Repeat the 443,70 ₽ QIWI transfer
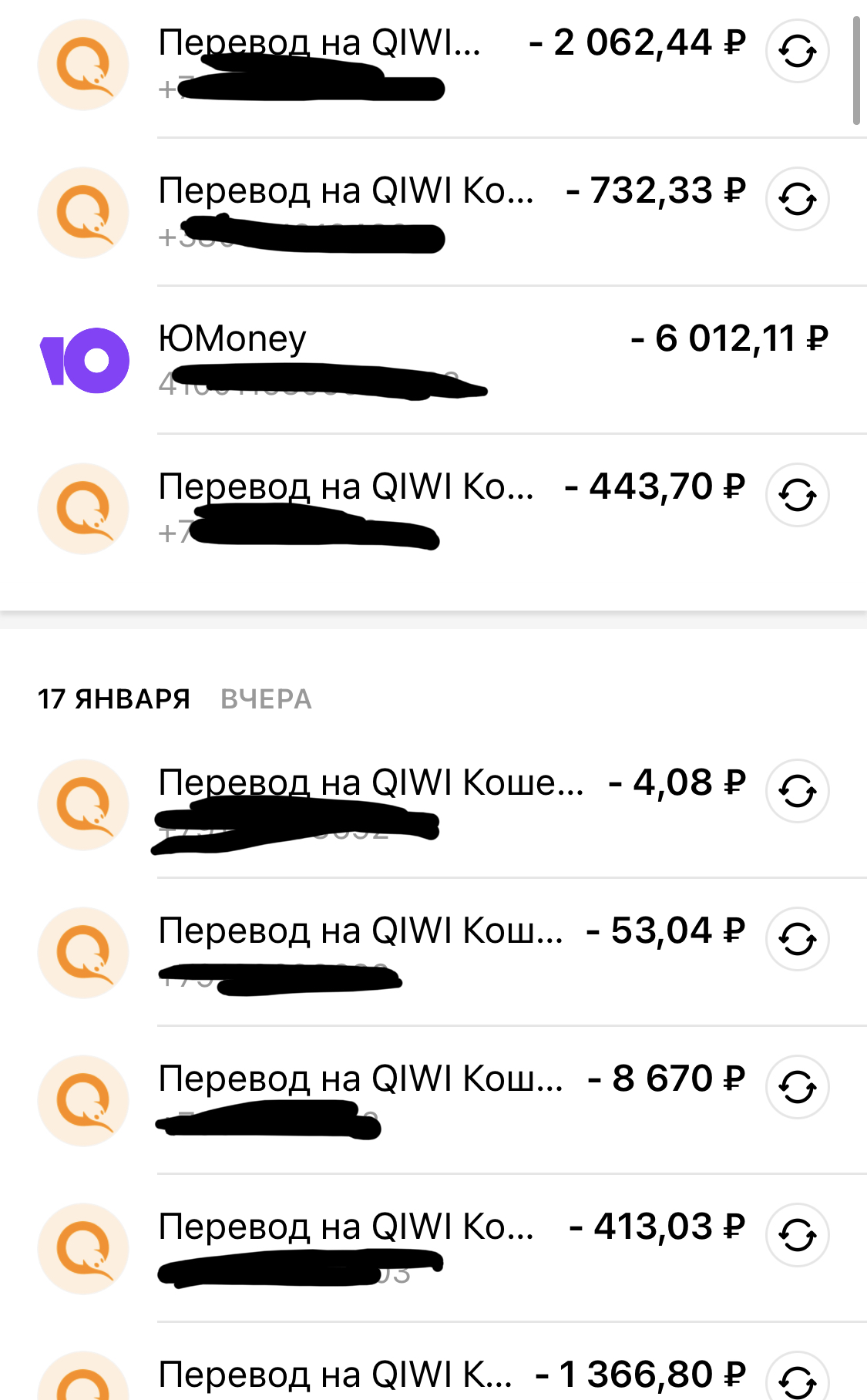Viewport: 867px width, 1400px height. point(797,495)
